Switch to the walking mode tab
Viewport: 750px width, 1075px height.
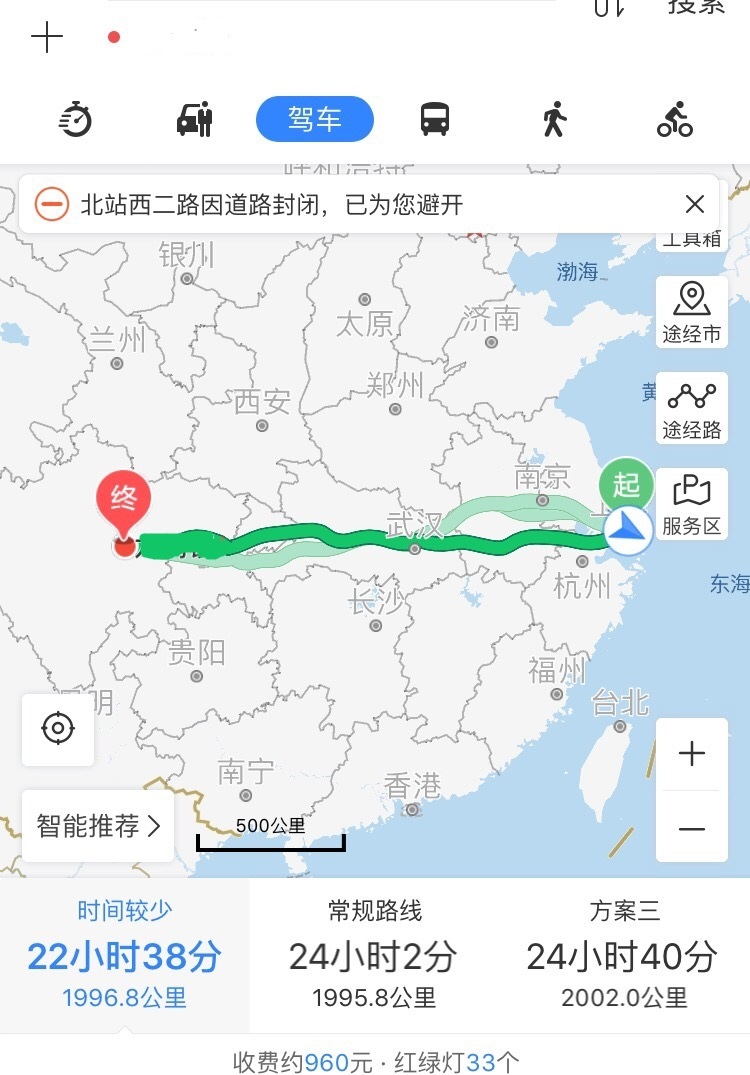[554, 120]
